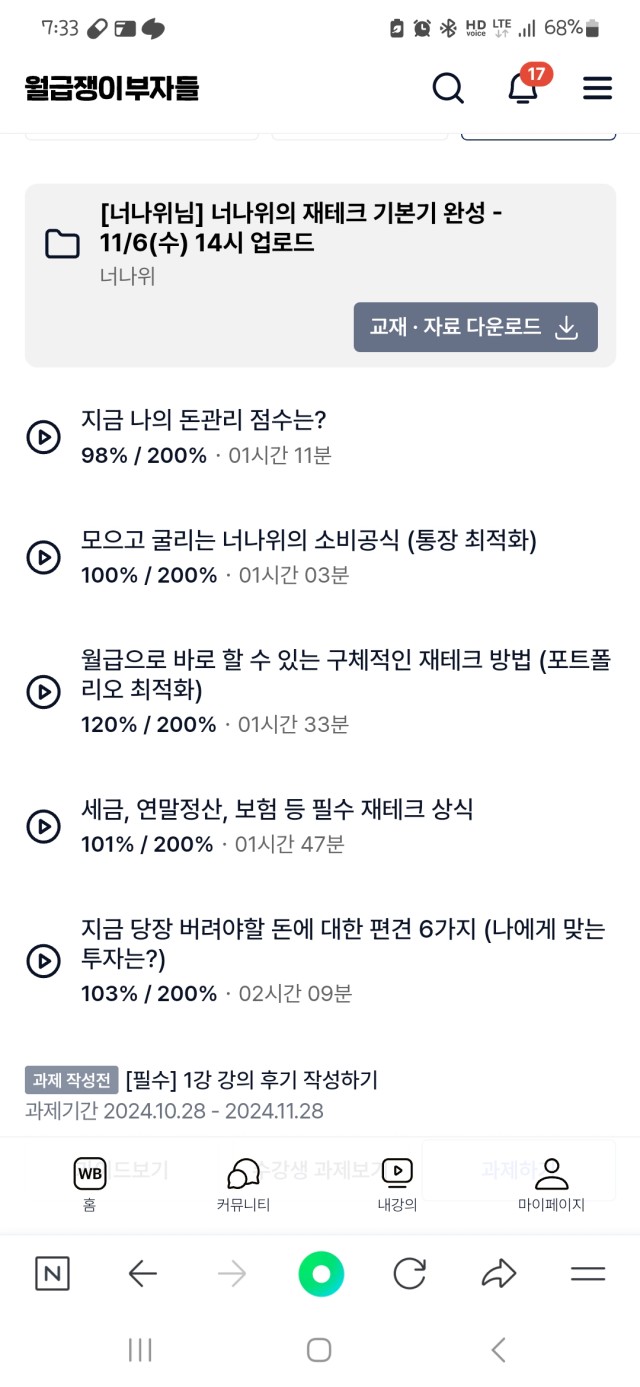Switch to the 커뮤니티 tab
The image size is (640, 1387).
[244, 1185]
